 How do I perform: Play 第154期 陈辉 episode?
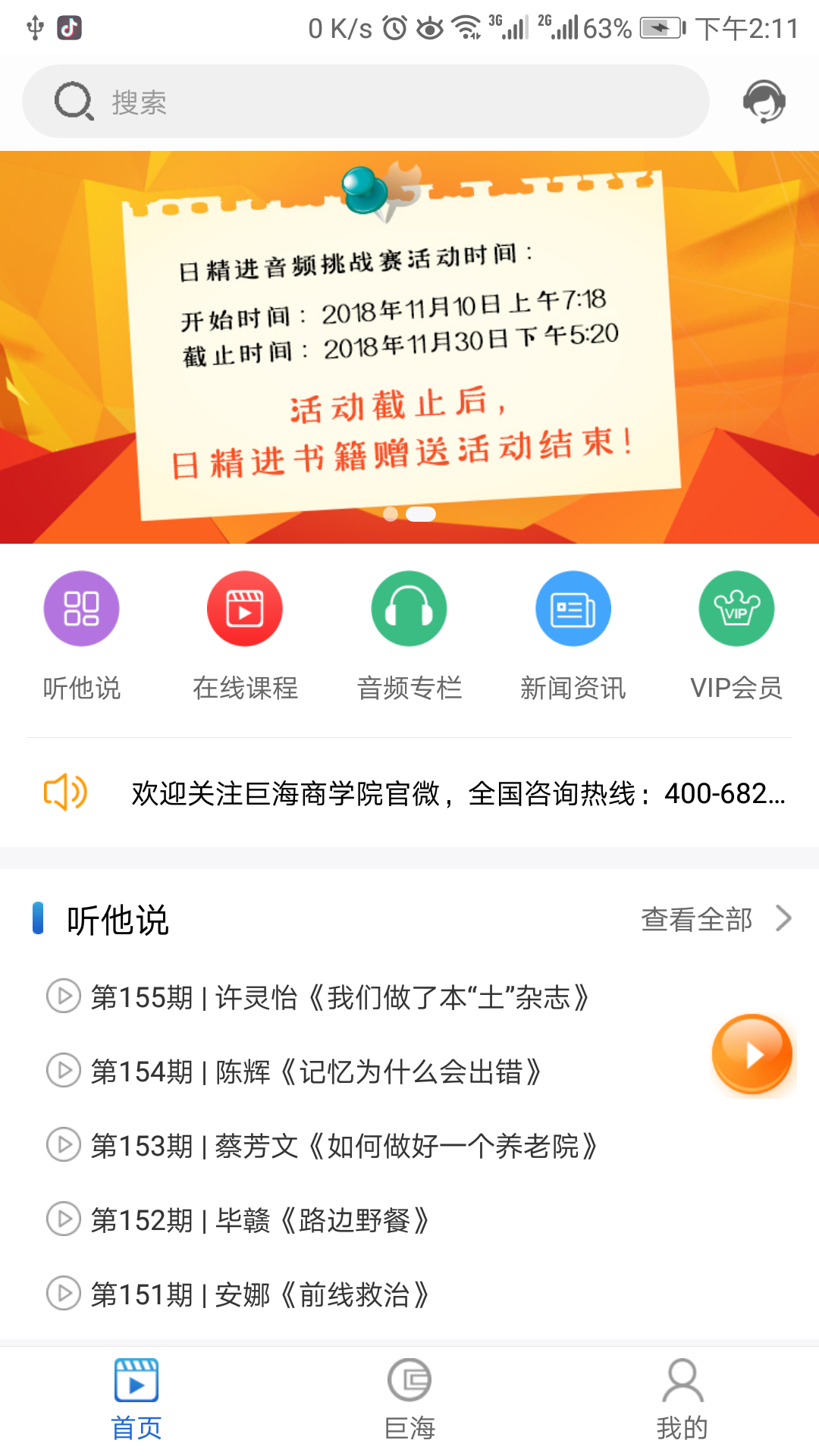point(315,1071)
